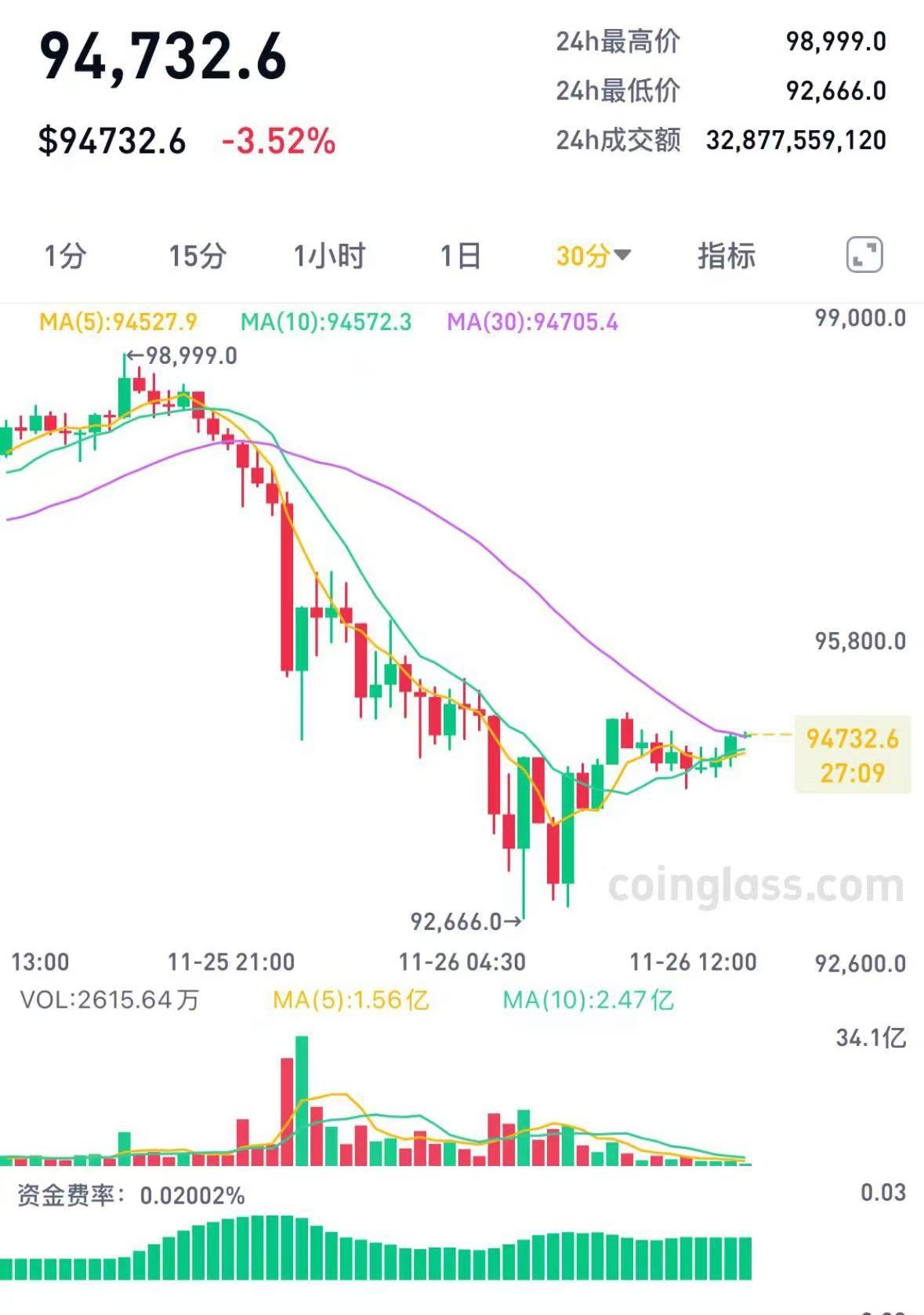Click the fullscreen expand icon above the chart
Viewport: 924px width, 1315px height.
point(864,255)
